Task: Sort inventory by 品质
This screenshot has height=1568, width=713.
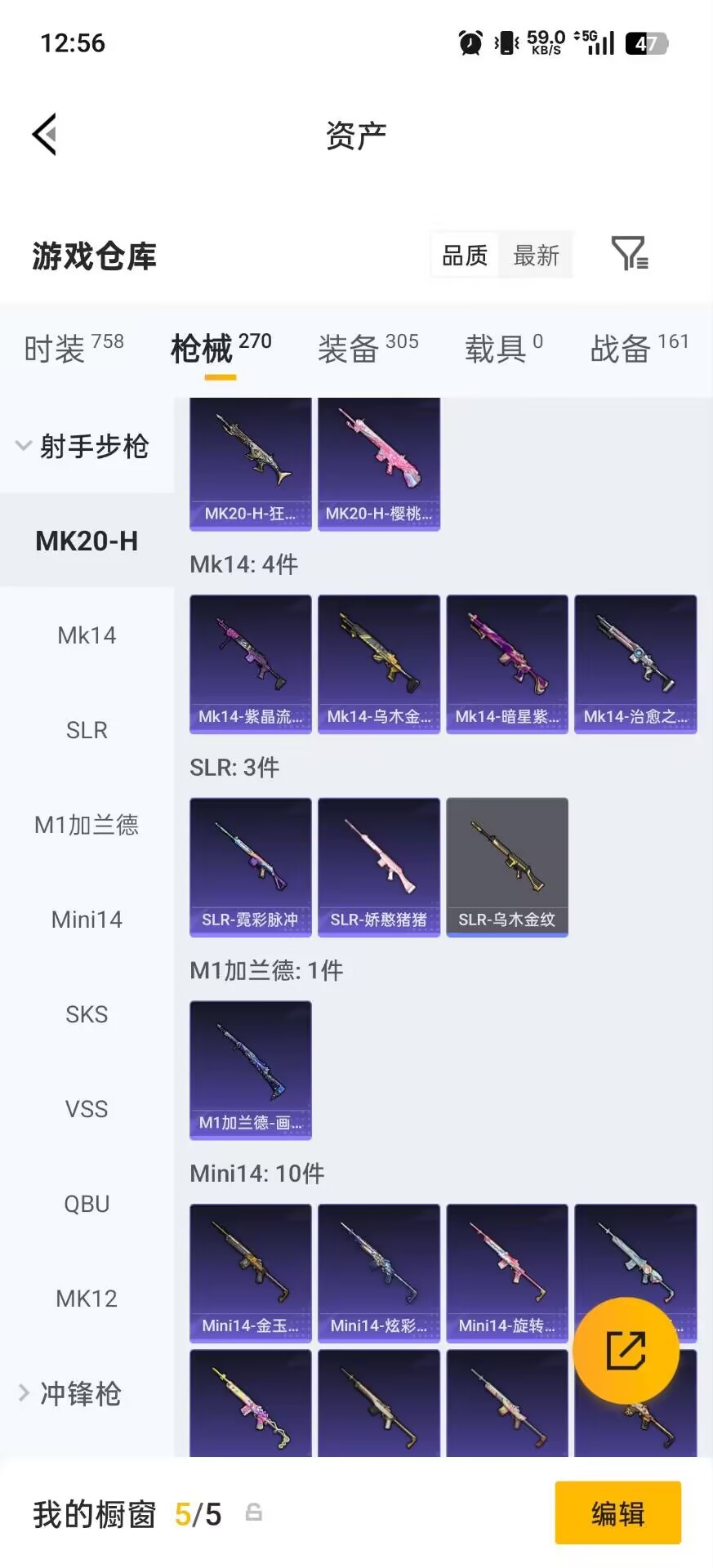Action: [464, 256]
